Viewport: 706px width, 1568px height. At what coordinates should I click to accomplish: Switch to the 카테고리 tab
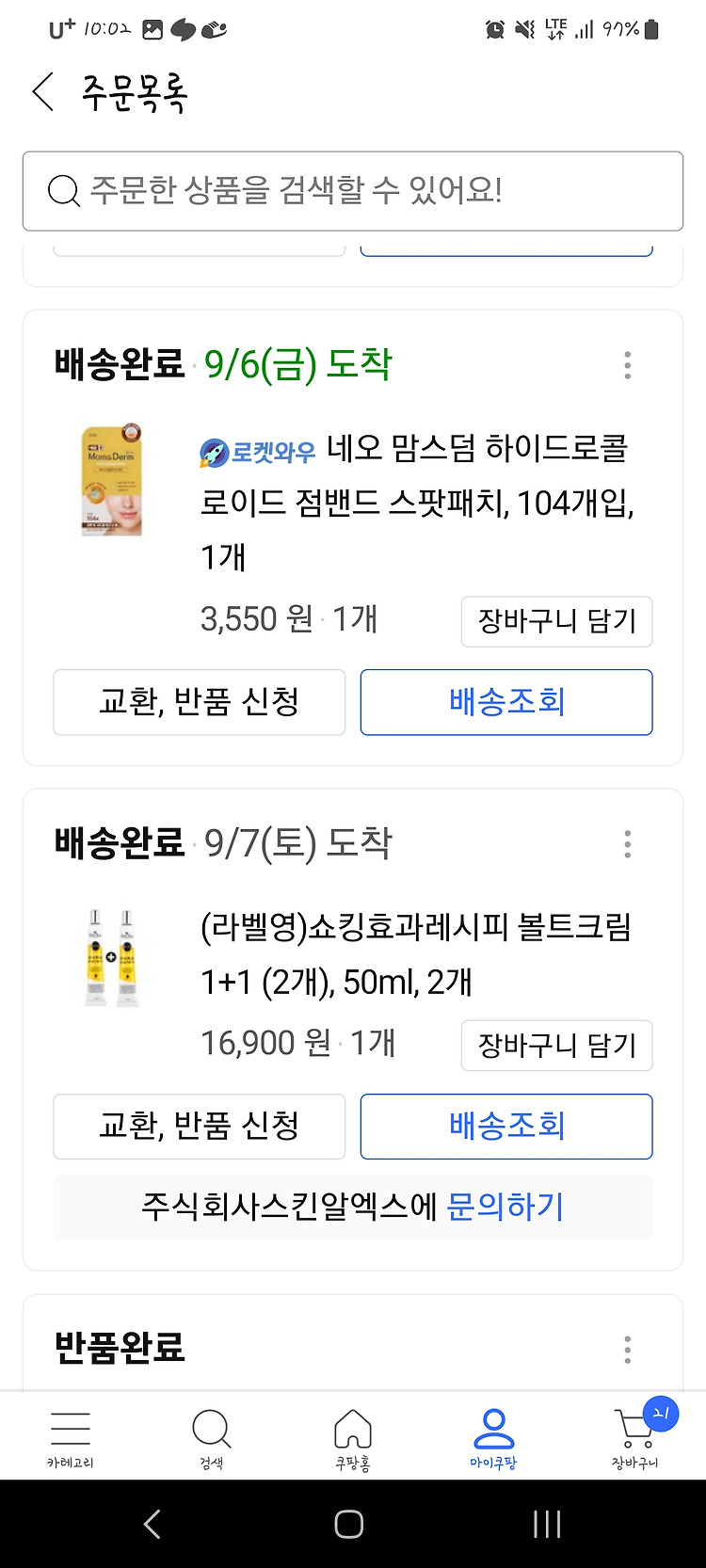71,1438
